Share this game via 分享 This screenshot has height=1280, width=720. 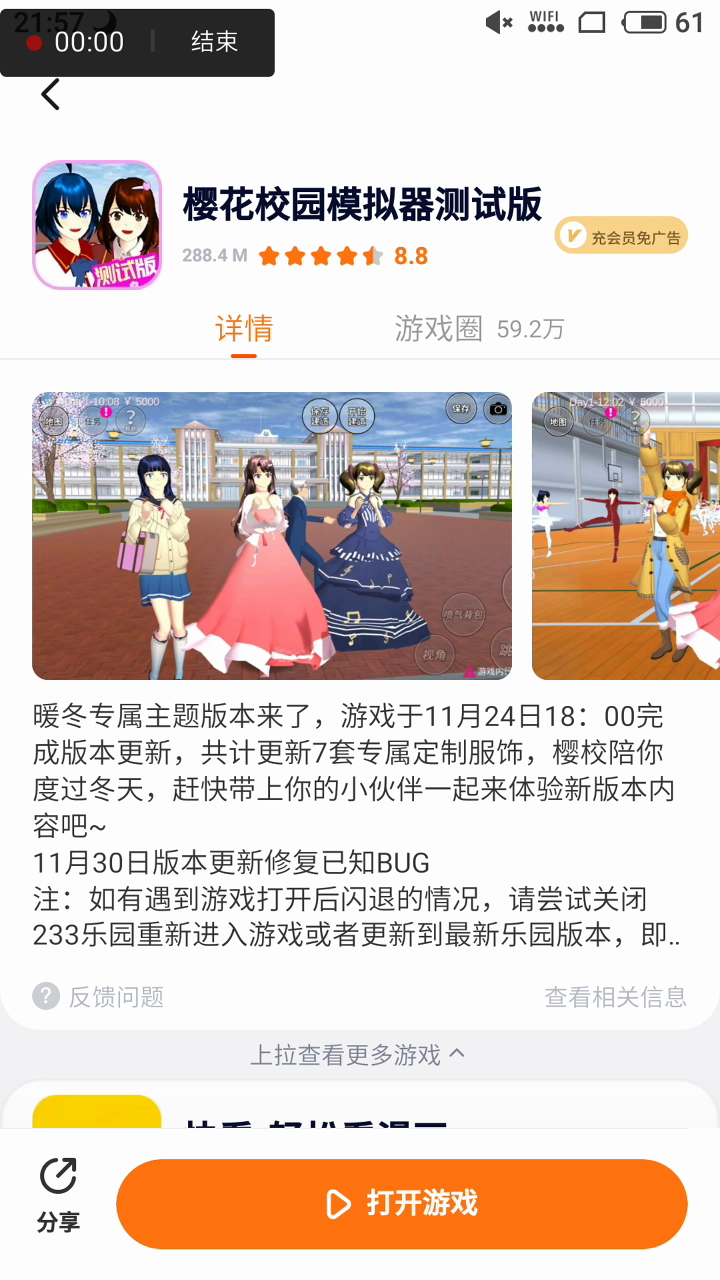click(x=58, y=1195)
